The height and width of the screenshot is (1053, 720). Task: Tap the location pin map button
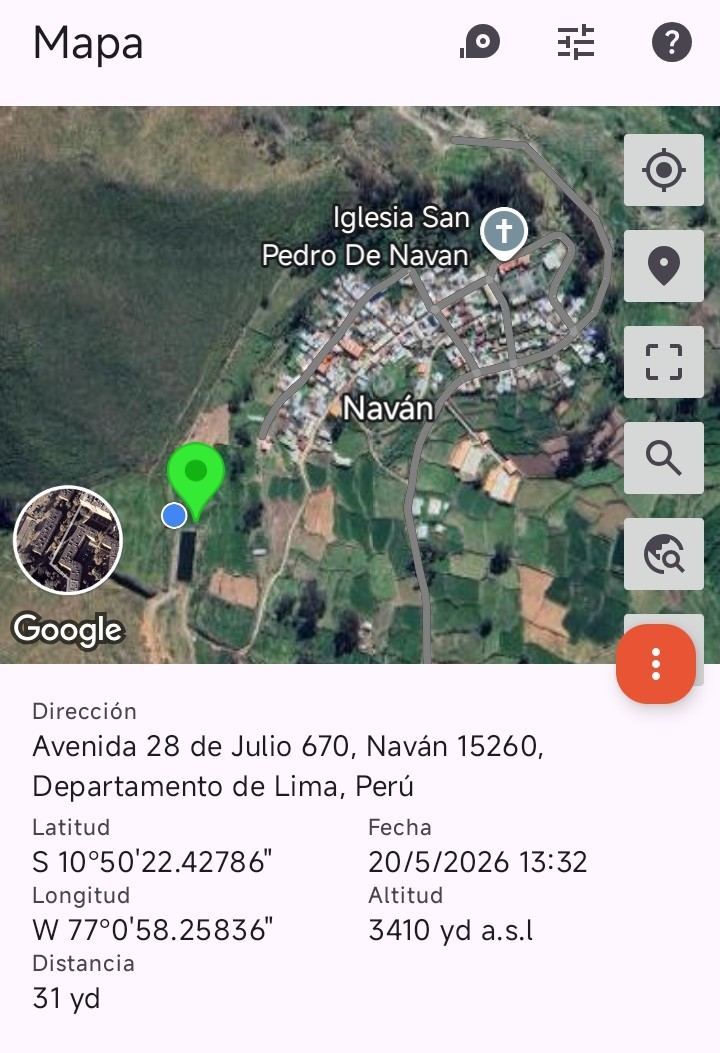click(x=664, y=266)
